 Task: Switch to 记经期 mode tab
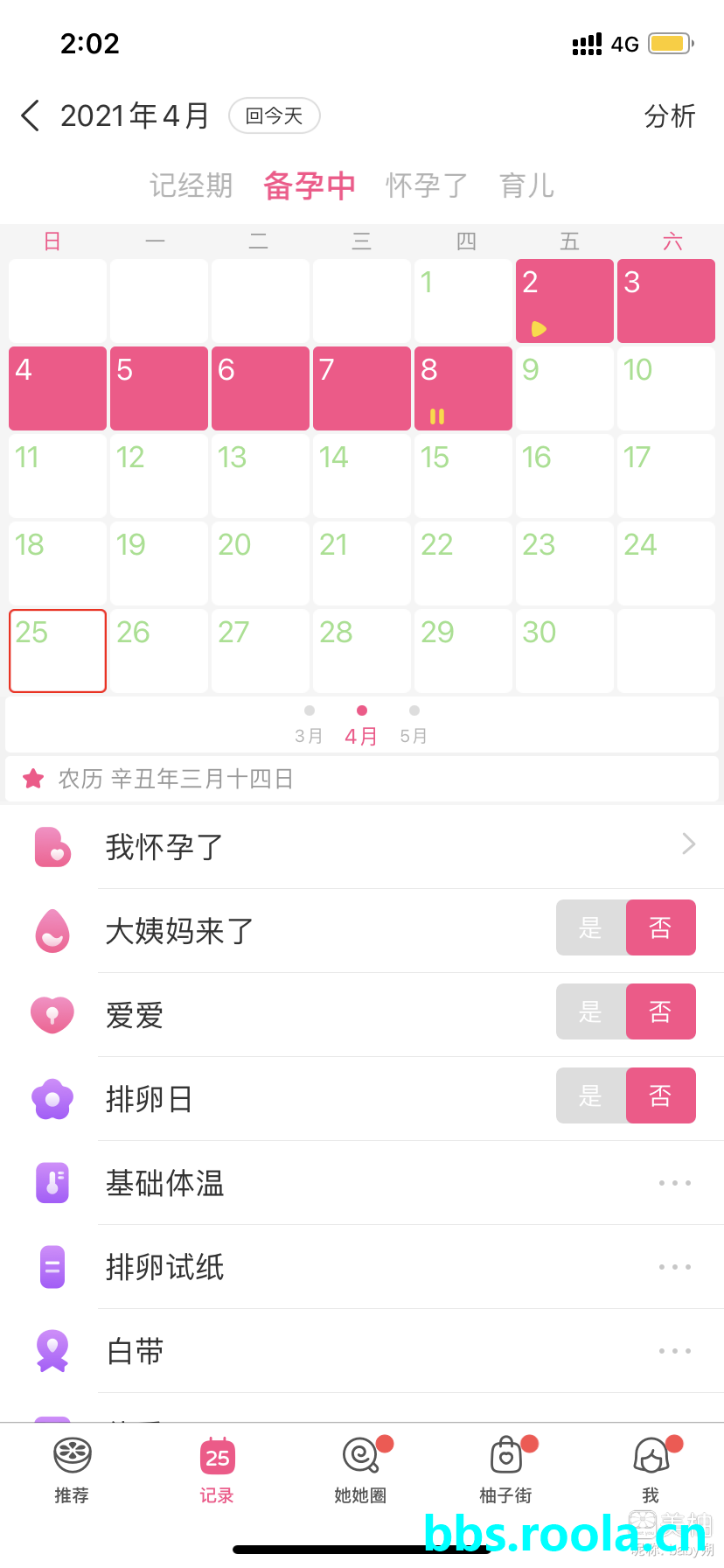(x=191, y=185)
